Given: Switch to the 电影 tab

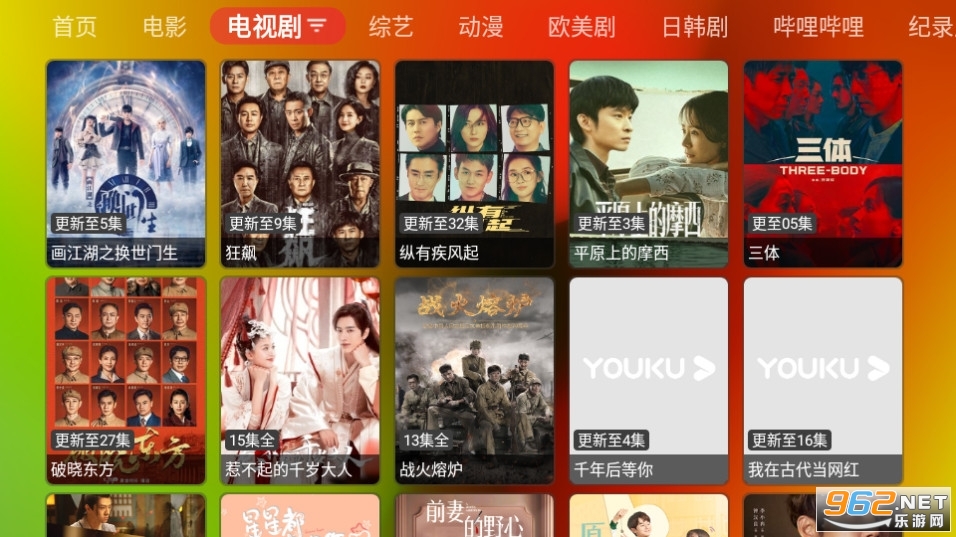Looking at the screenshot, I should tap(165, 27).
